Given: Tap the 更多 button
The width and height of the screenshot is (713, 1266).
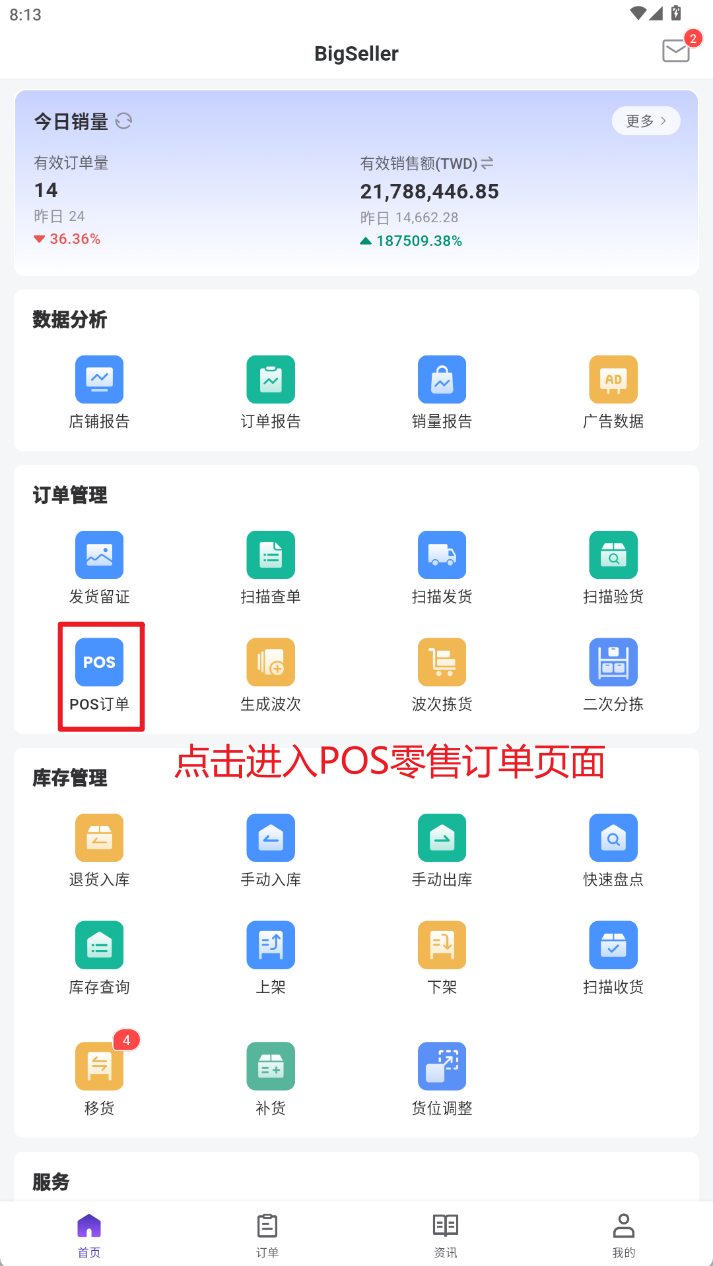Looking at the screenshot, I should click(646, 121).
